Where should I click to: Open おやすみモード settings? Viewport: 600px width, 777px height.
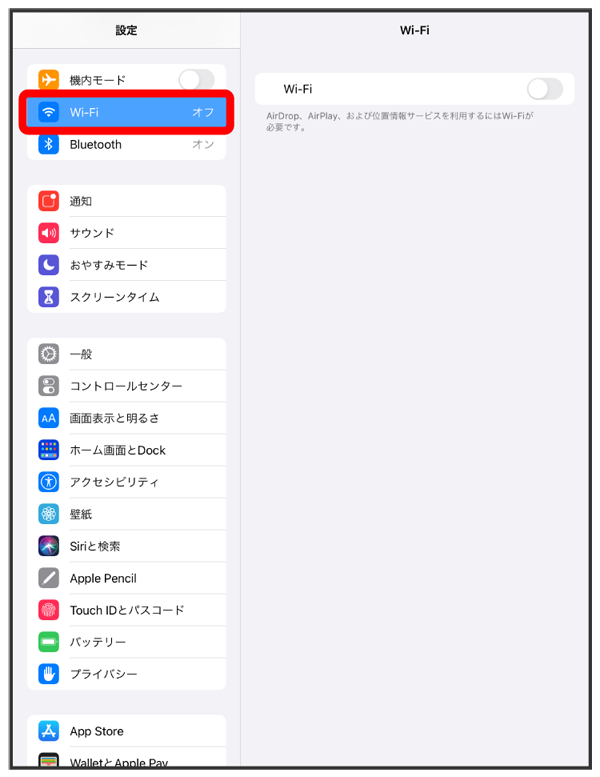tap(126, 265)
